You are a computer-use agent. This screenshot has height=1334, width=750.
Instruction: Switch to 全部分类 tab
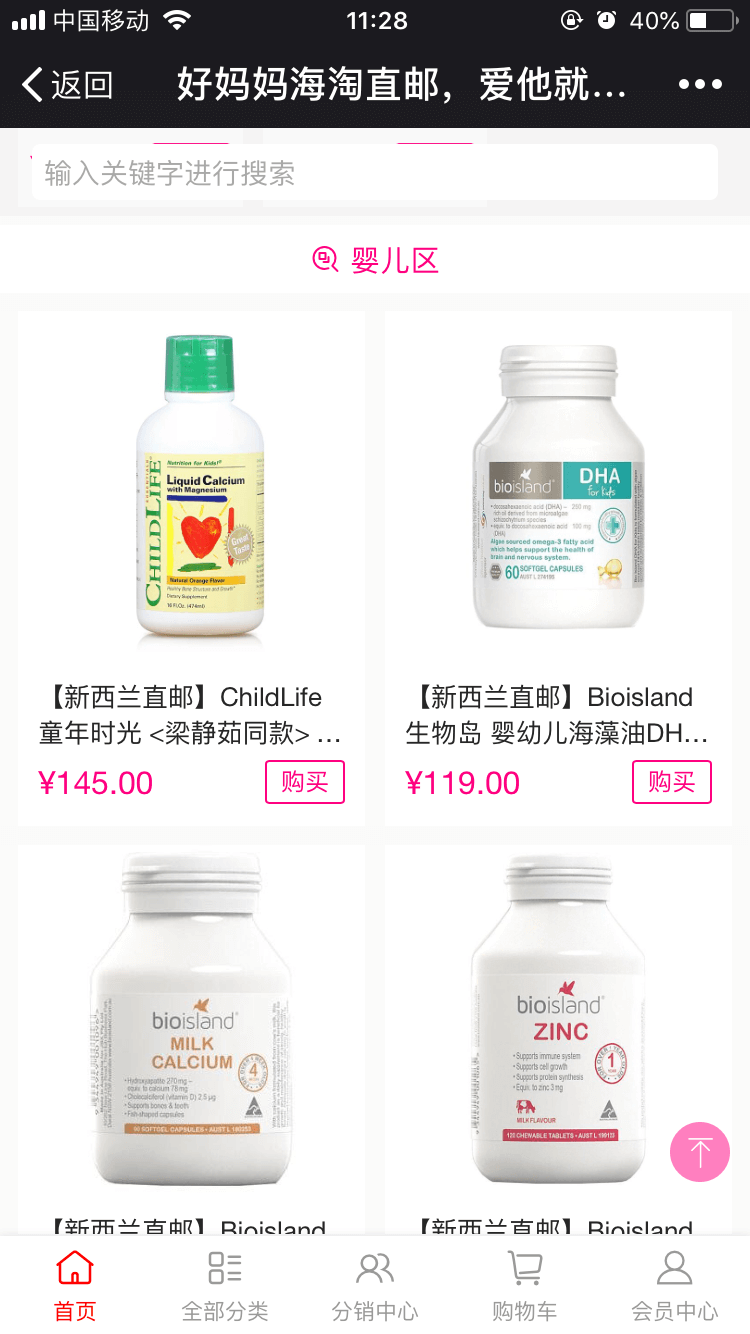point(225,1286)
